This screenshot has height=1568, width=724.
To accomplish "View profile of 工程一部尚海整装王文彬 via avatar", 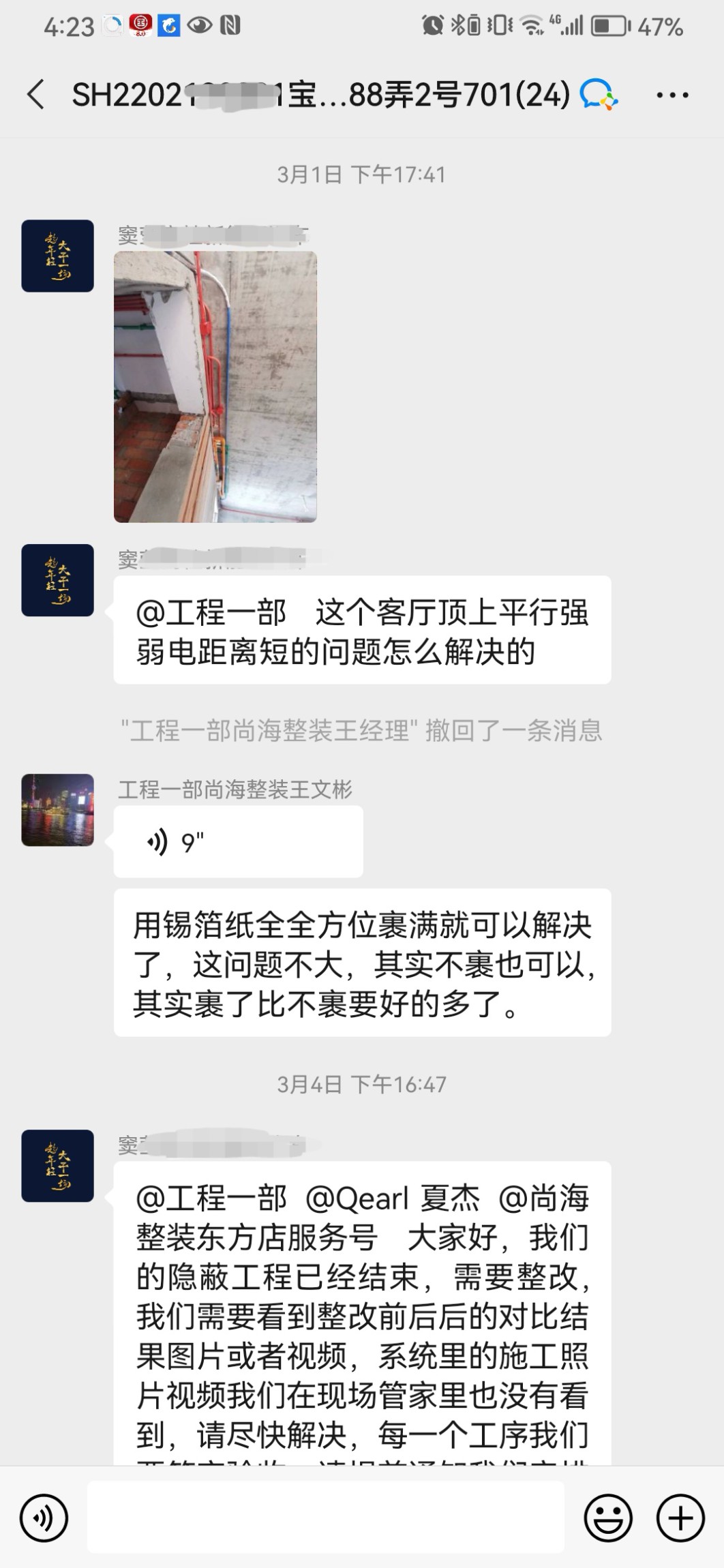I will pos(58,810).
